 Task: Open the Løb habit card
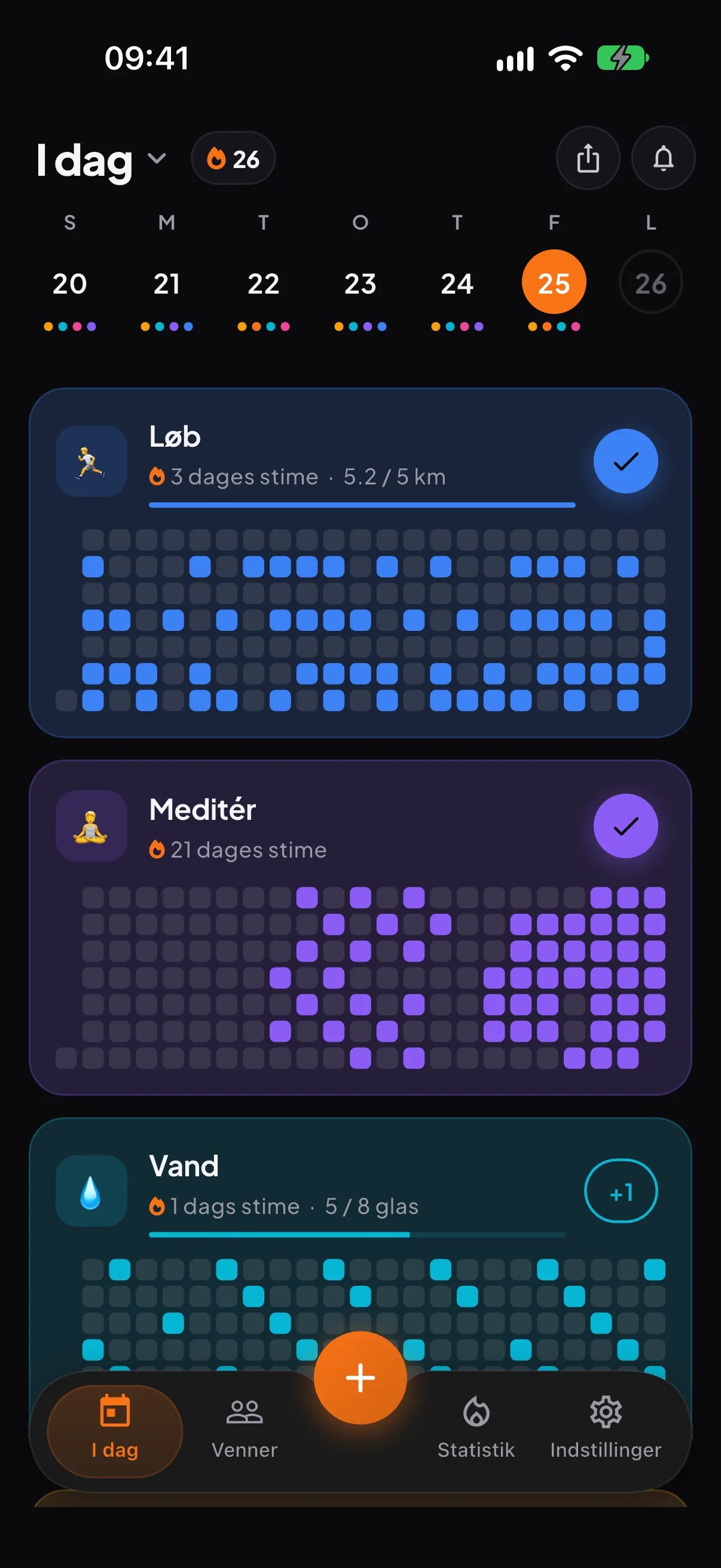(x=360, y=563)
